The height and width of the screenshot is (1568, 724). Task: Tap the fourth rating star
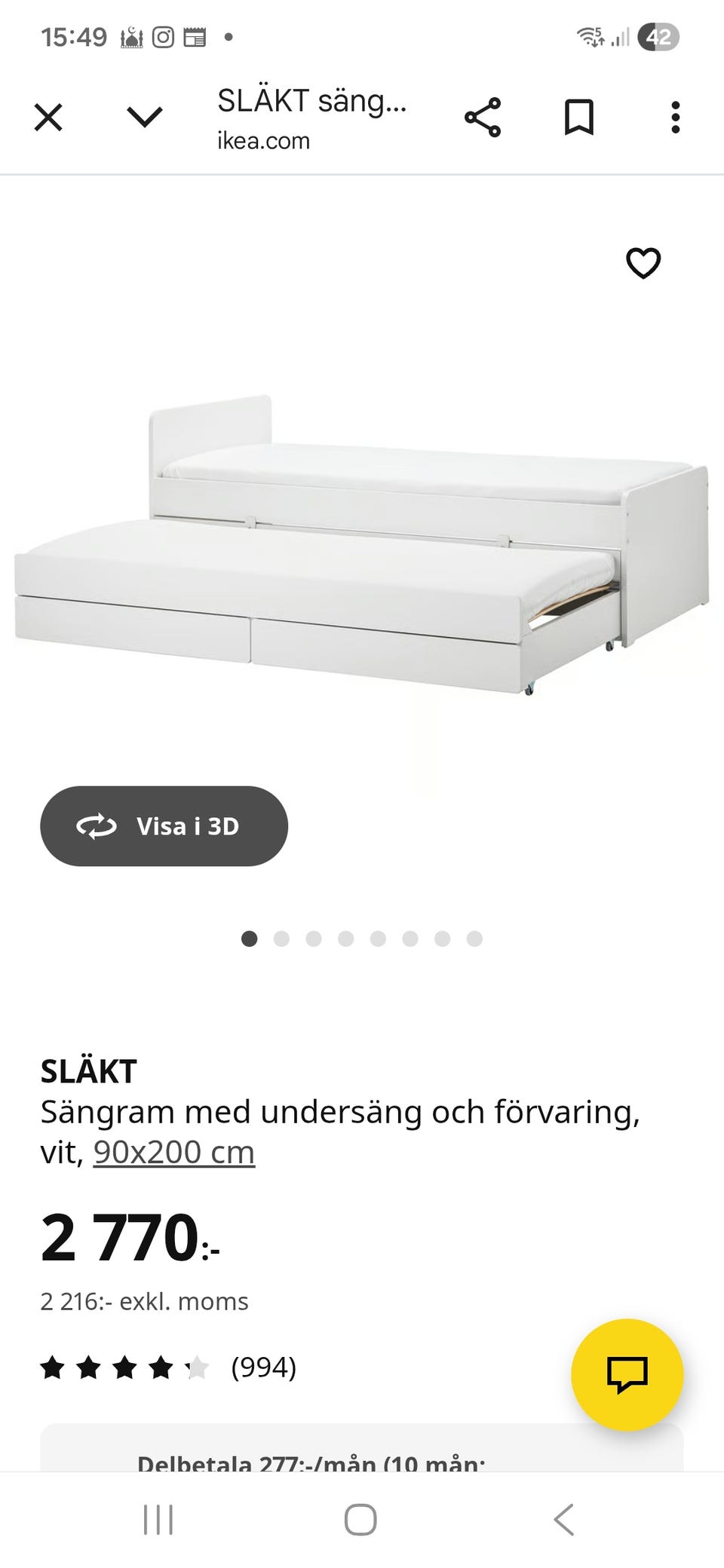(x=160, y=1367)
